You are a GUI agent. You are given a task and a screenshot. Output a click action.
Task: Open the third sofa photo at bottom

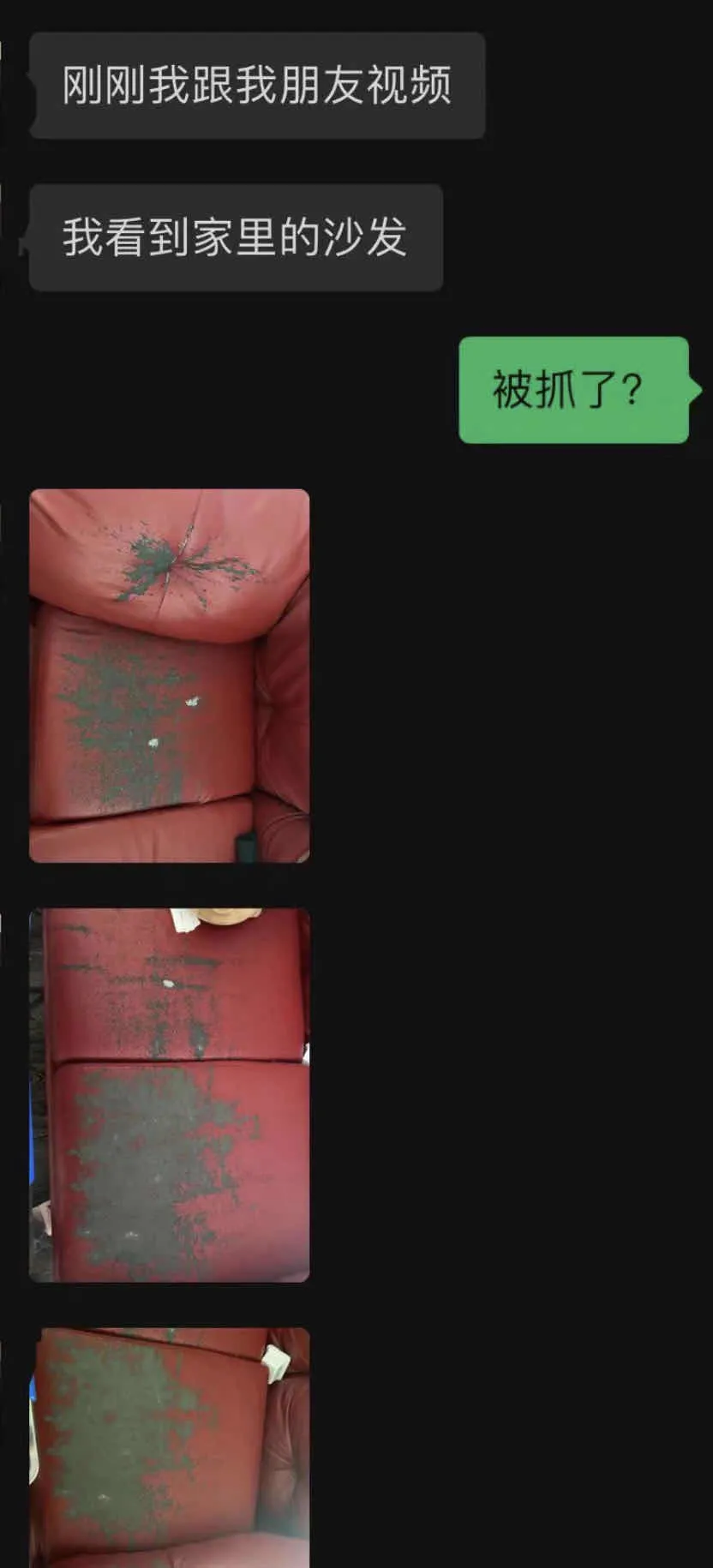point(169,1446)
